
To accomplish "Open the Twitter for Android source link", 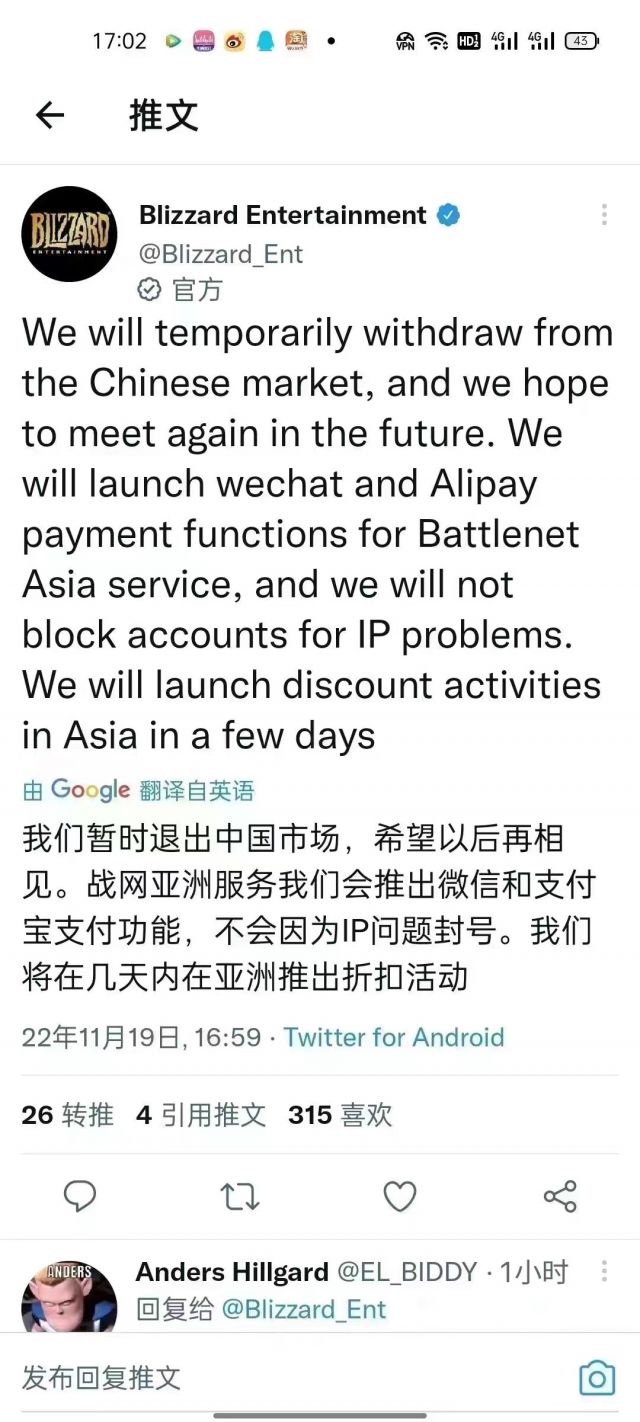I will (393, 1037).
